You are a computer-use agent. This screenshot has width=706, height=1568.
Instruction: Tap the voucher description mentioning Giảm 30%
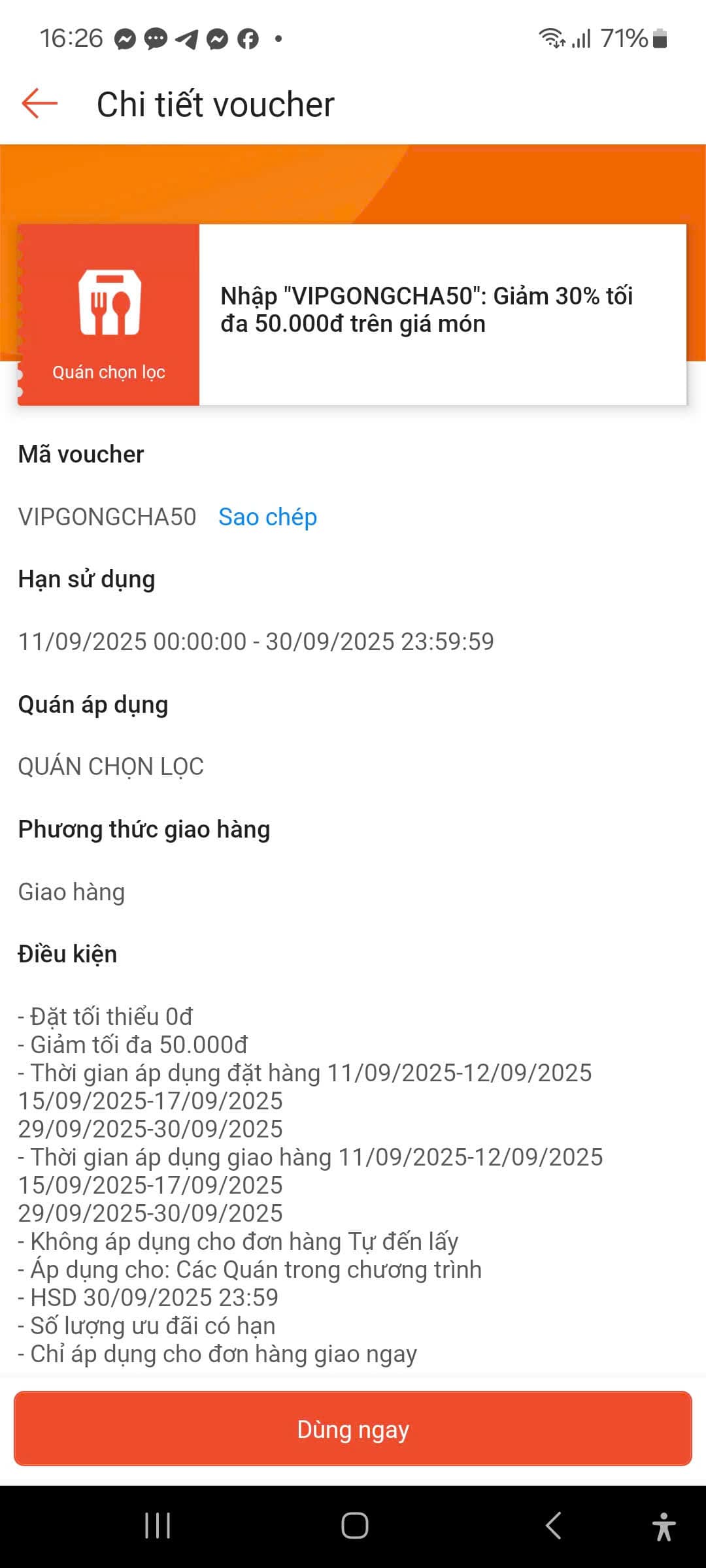(x=427, y=312)
